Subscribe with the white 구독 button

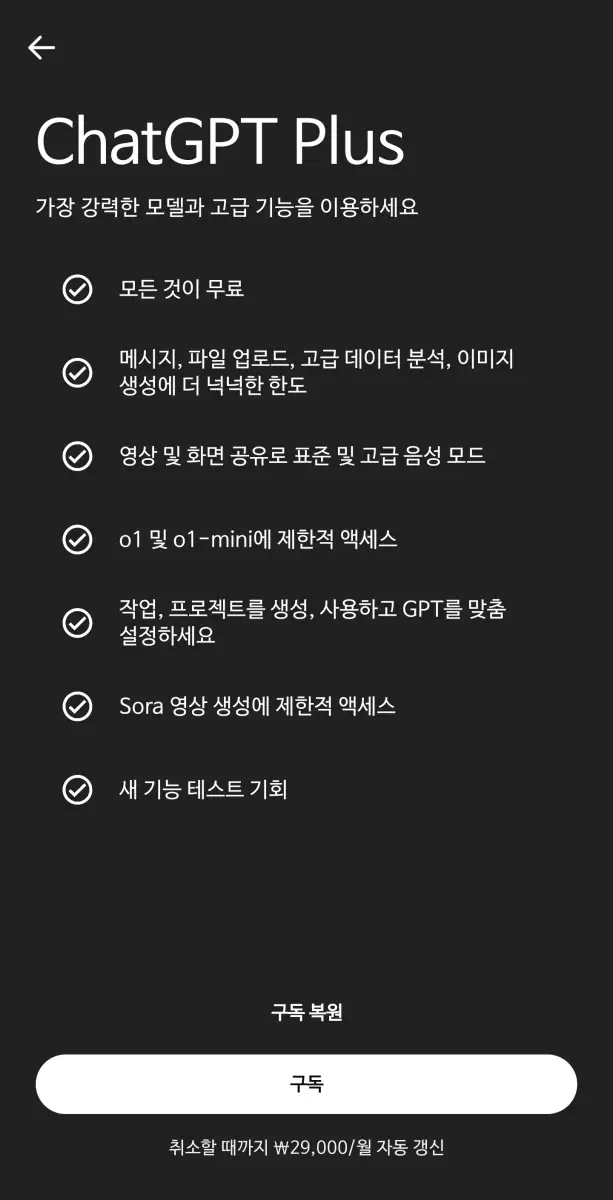(306, 1084)
